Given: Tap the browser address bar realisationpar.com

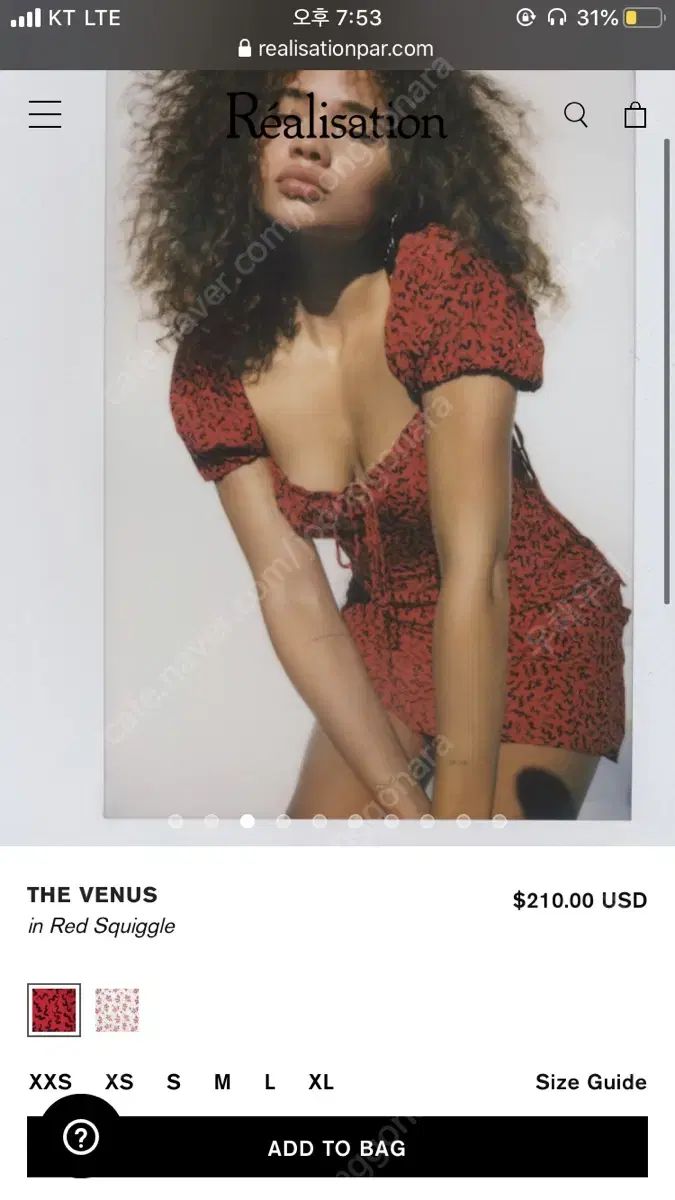Looking at the screenshot, I should click(336, 48).
